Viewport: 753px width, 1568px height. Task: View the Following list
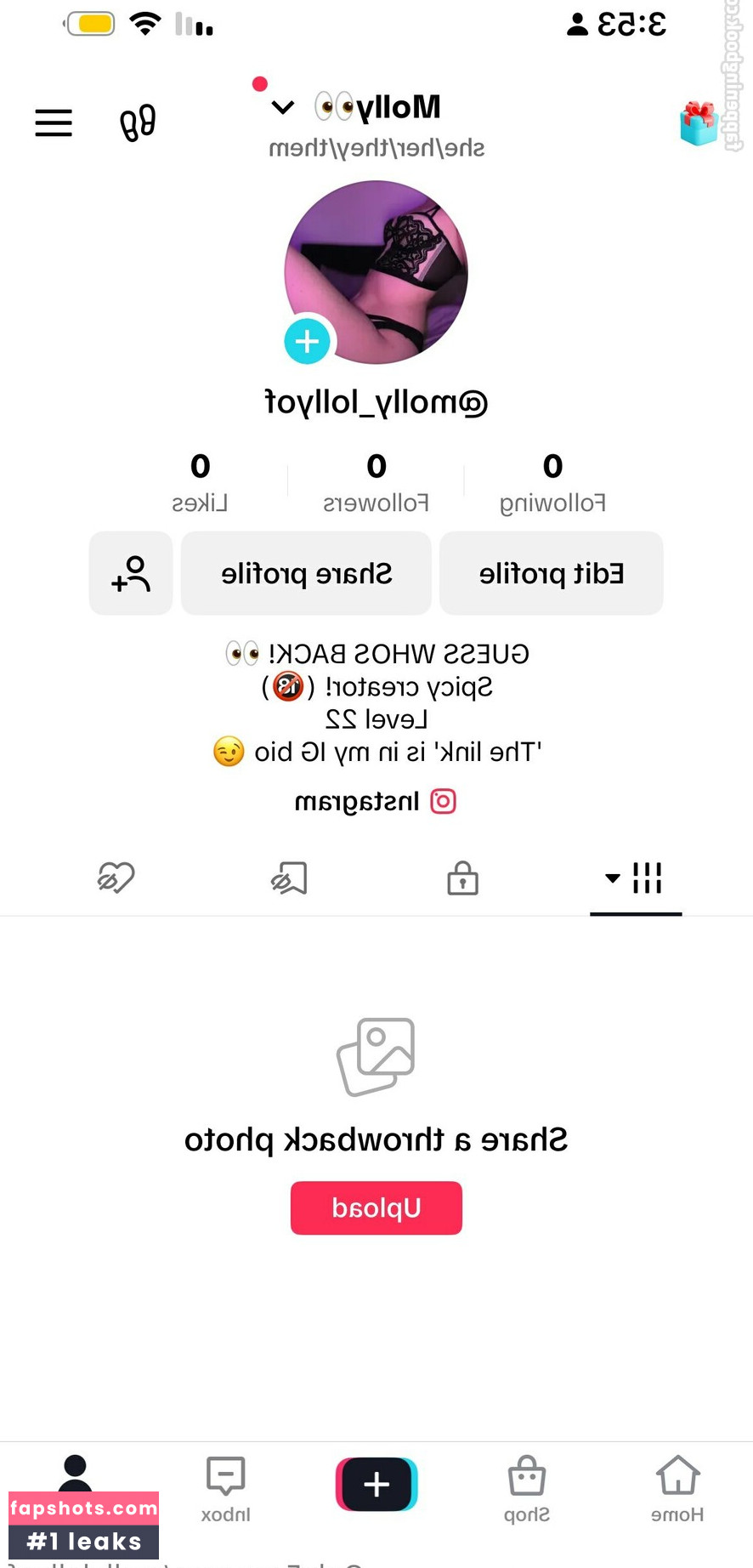click(552, 483)
